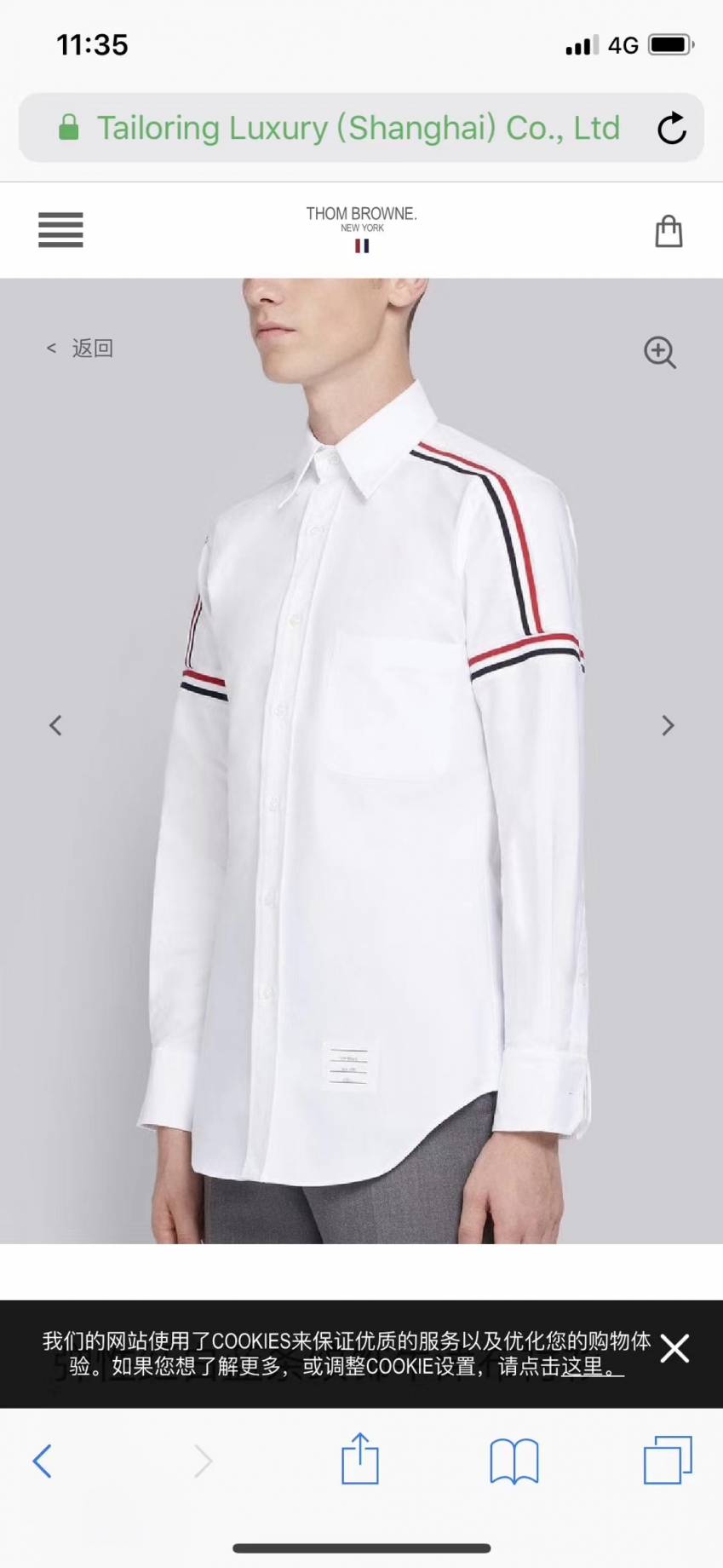Dismiss the cookies notice
Viewport: 723px width, 1568px height.
[x=674, y=1348]
